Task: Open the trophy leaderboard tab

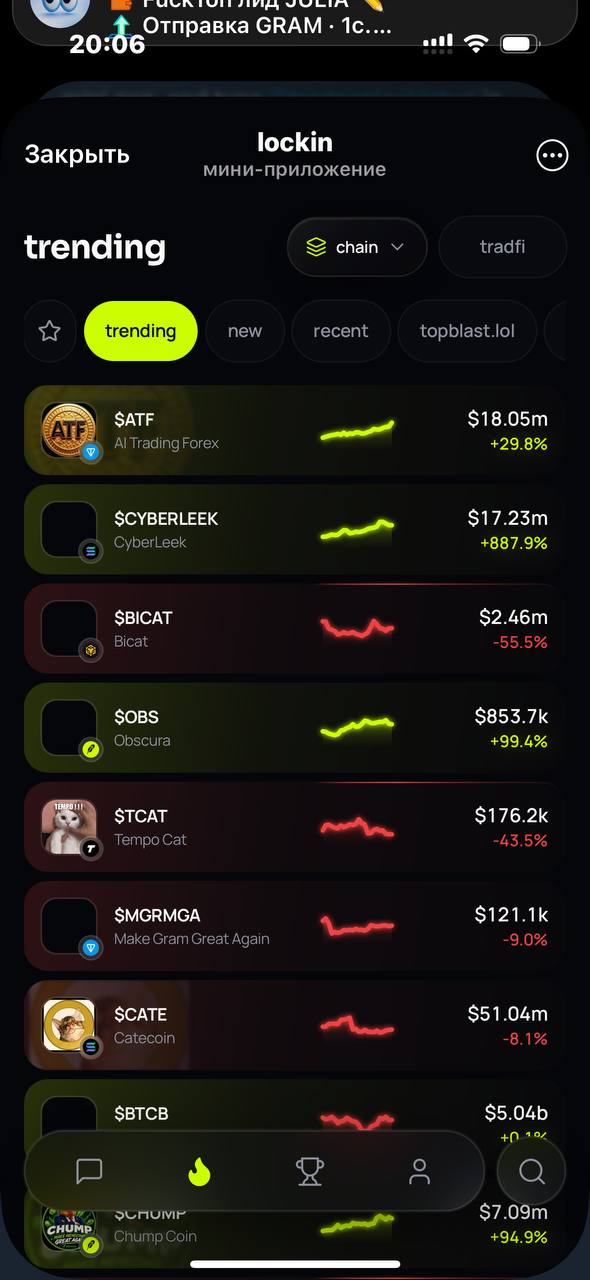Action: [x=310, y=1171]
